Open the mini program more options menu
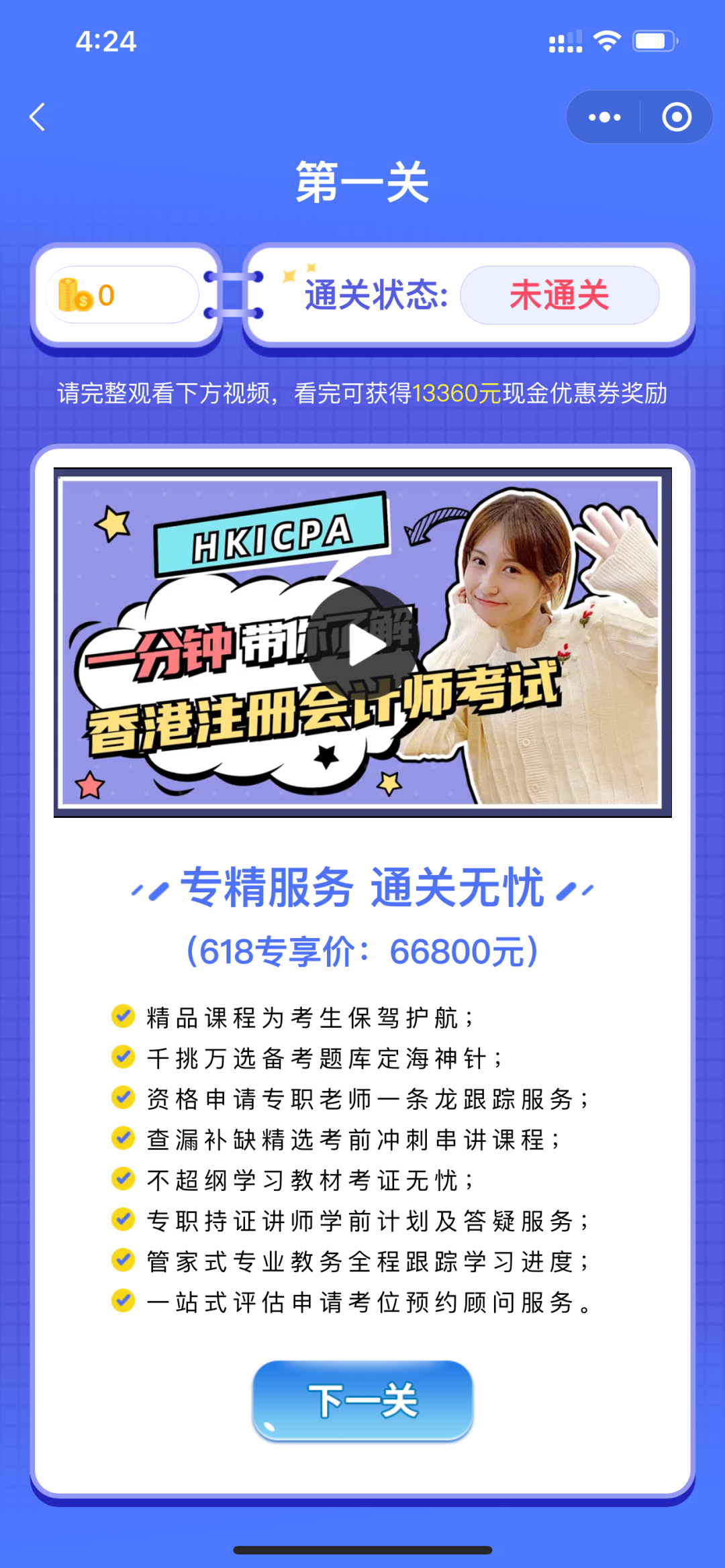725x1568 pixels. 604,117
